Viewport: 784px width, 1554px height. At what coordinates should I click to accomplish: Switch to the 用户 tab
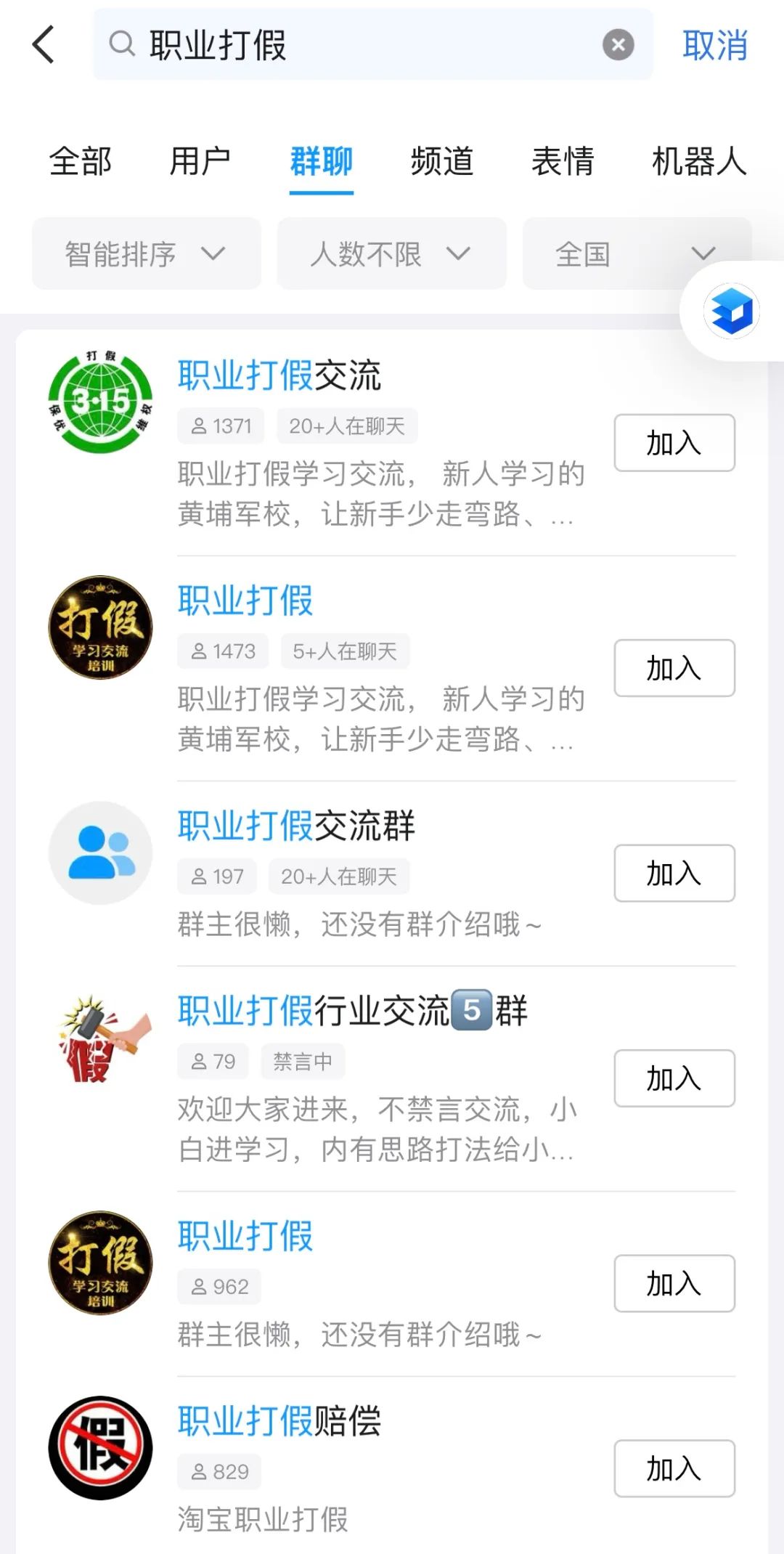[200, 161]
